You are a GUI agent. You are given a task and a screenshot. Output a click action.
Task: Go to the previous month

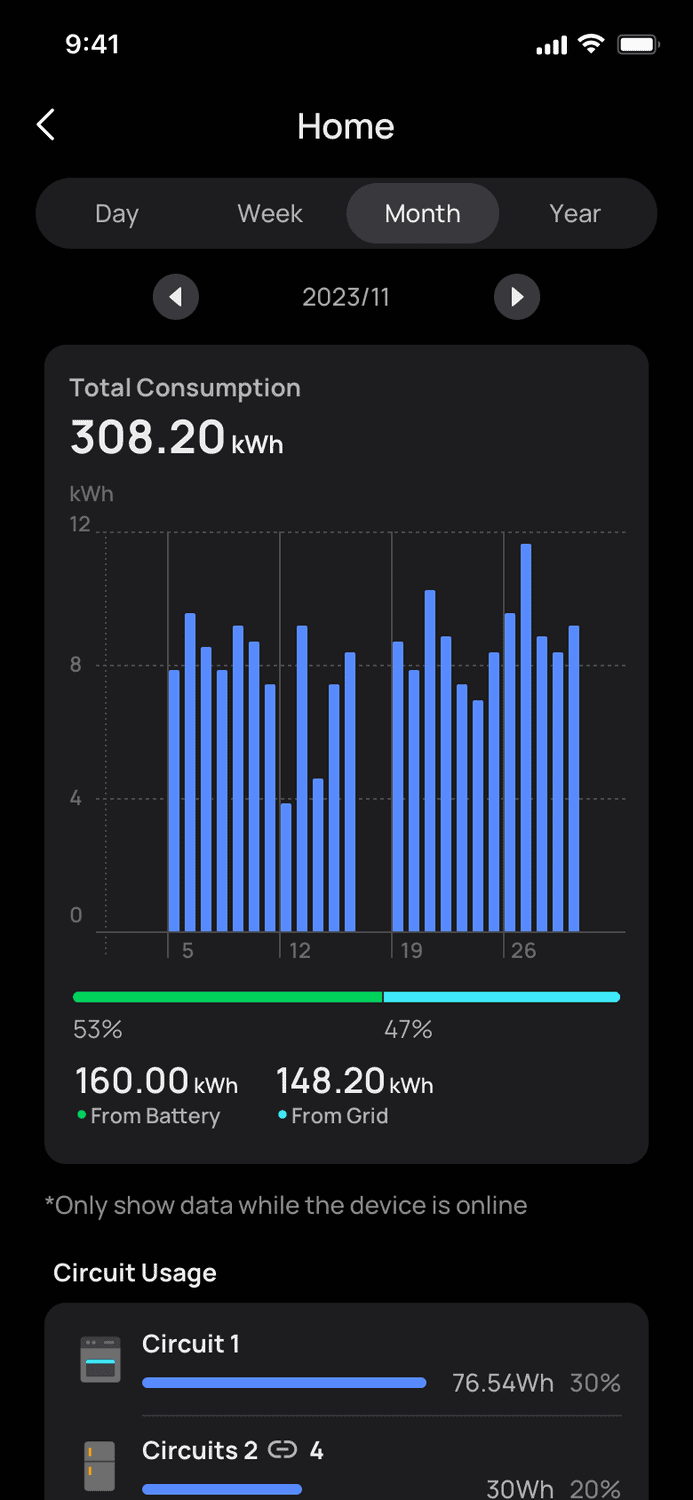176,297
